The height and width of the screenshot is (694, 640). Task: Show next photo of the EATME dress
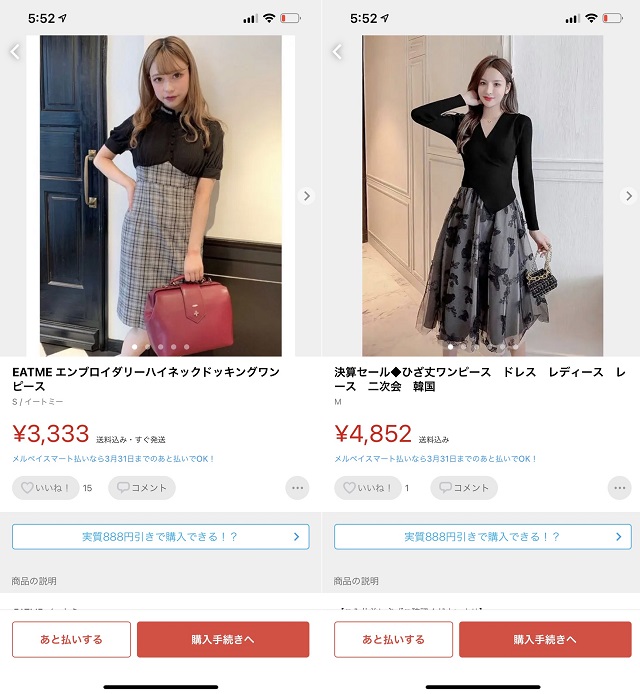306,196
